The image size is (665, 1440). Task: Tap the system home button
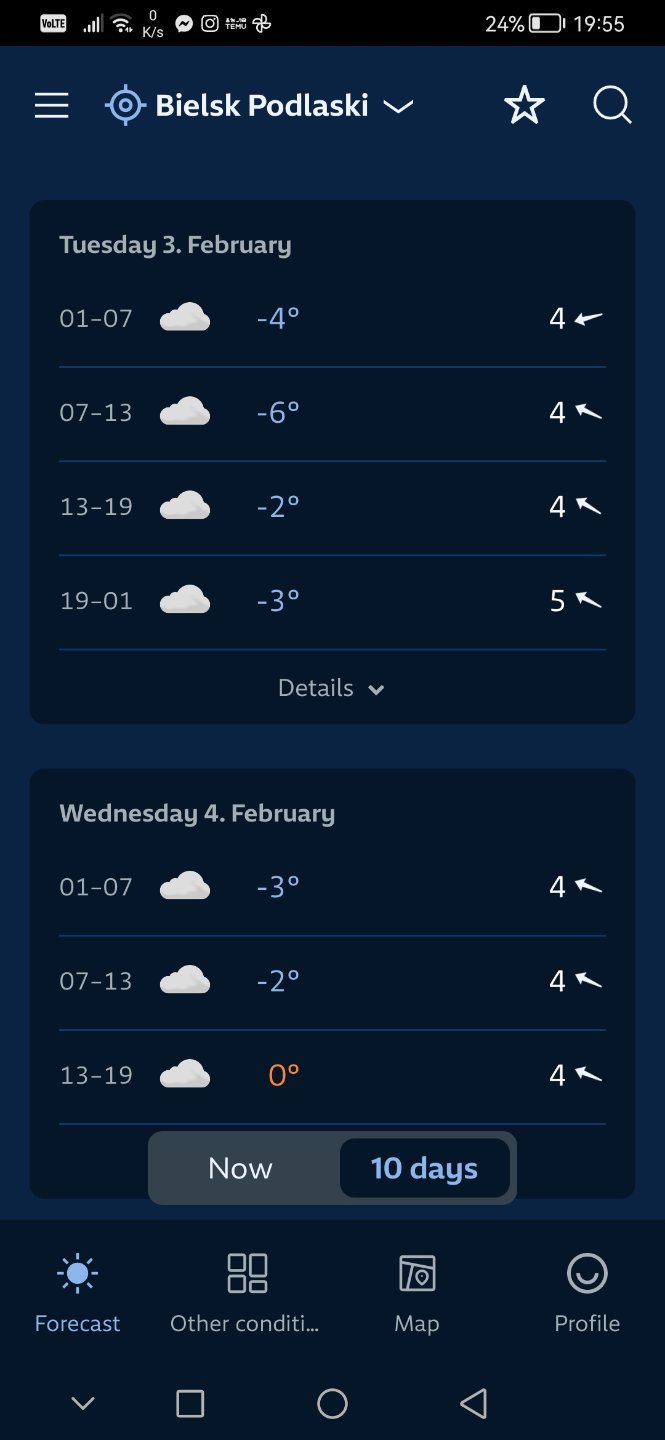332,1404
